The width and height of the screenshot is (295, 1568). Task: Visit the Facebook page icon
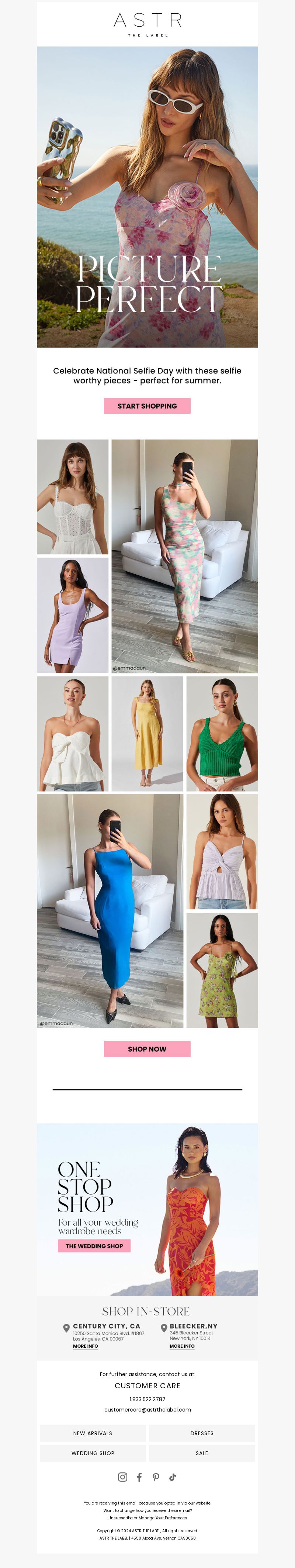[139, 1477]
